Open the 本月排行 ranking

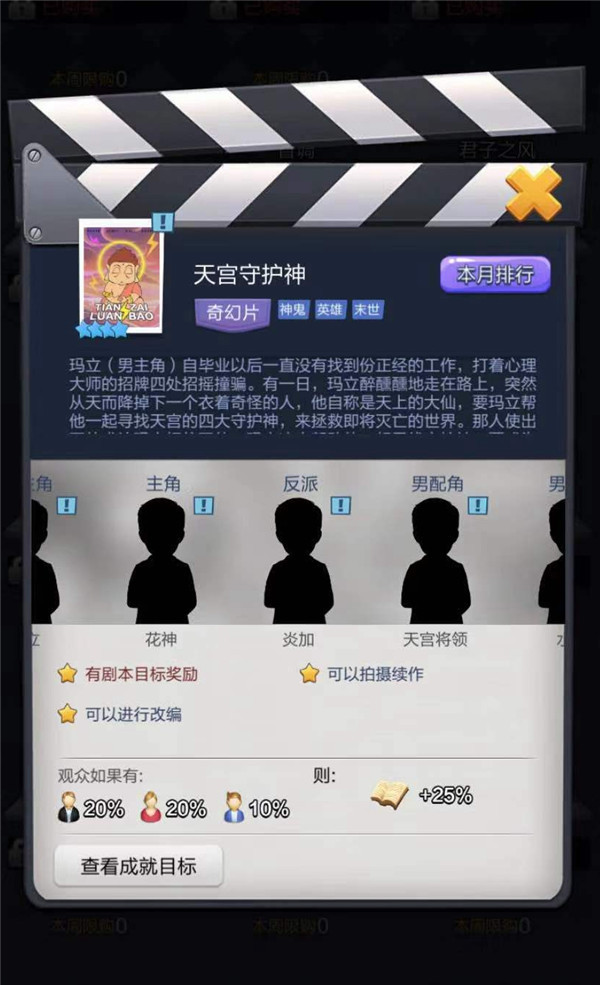pos(495,275)
